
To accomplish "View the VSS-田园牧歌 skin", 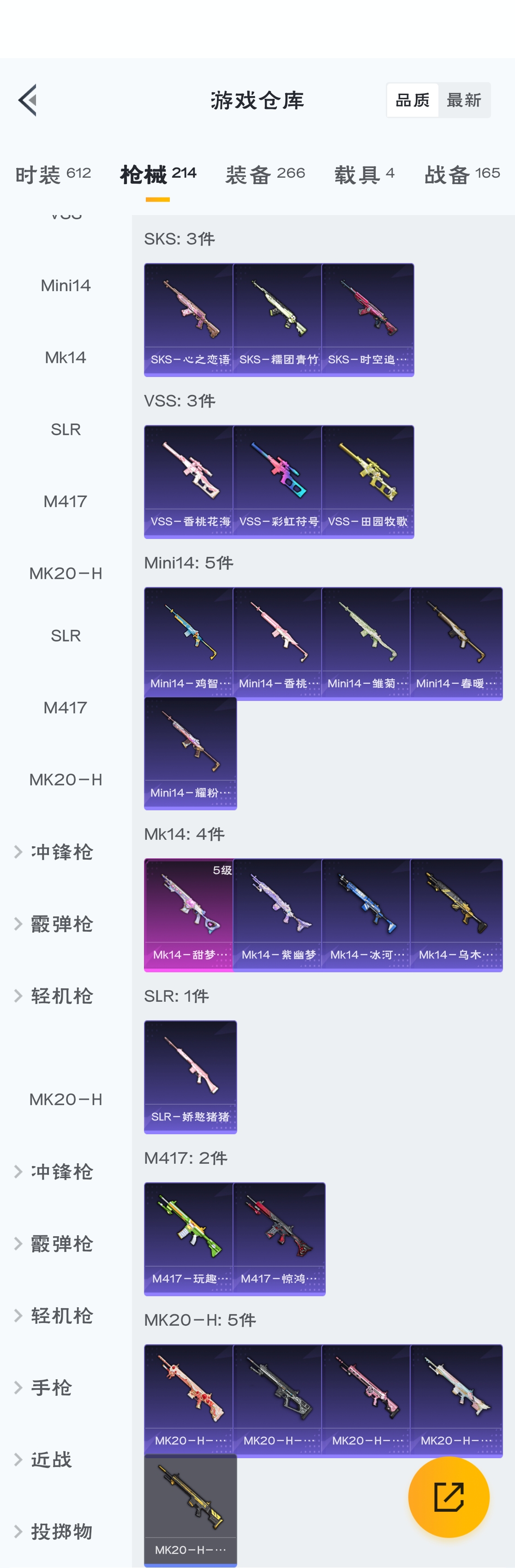I will (x=367, y=481).
